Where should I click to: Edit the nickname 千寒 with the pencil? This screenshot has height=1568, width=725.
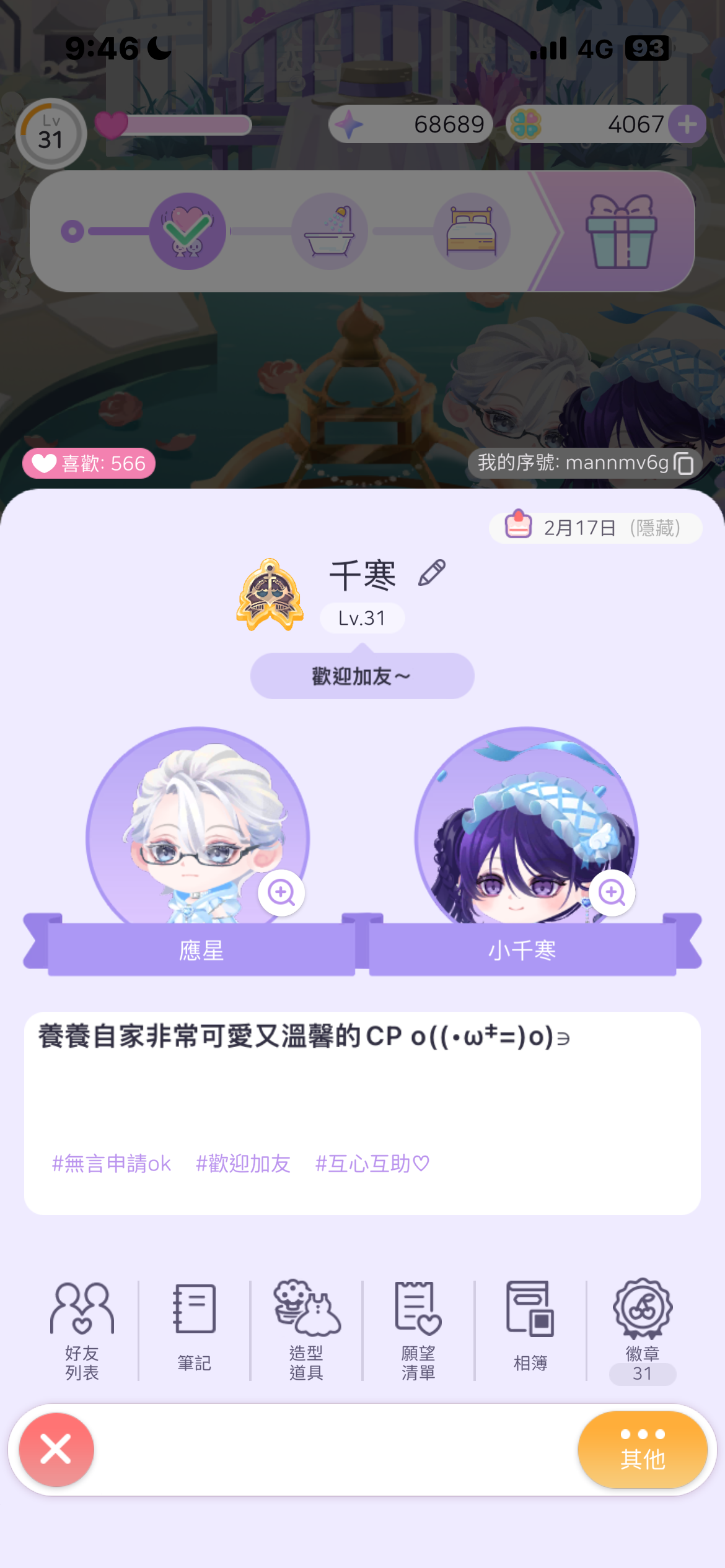click(432, 573)
